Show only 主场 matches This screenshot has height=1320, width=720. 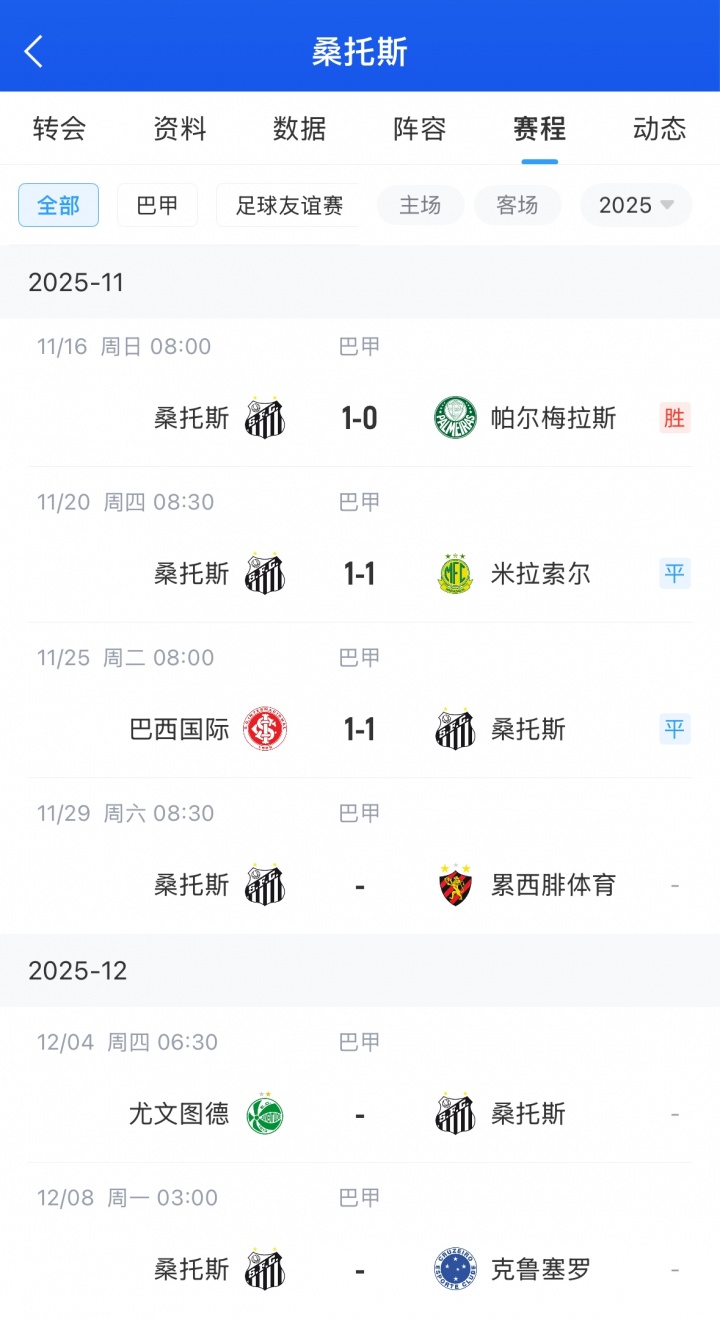tap(420, 205)
